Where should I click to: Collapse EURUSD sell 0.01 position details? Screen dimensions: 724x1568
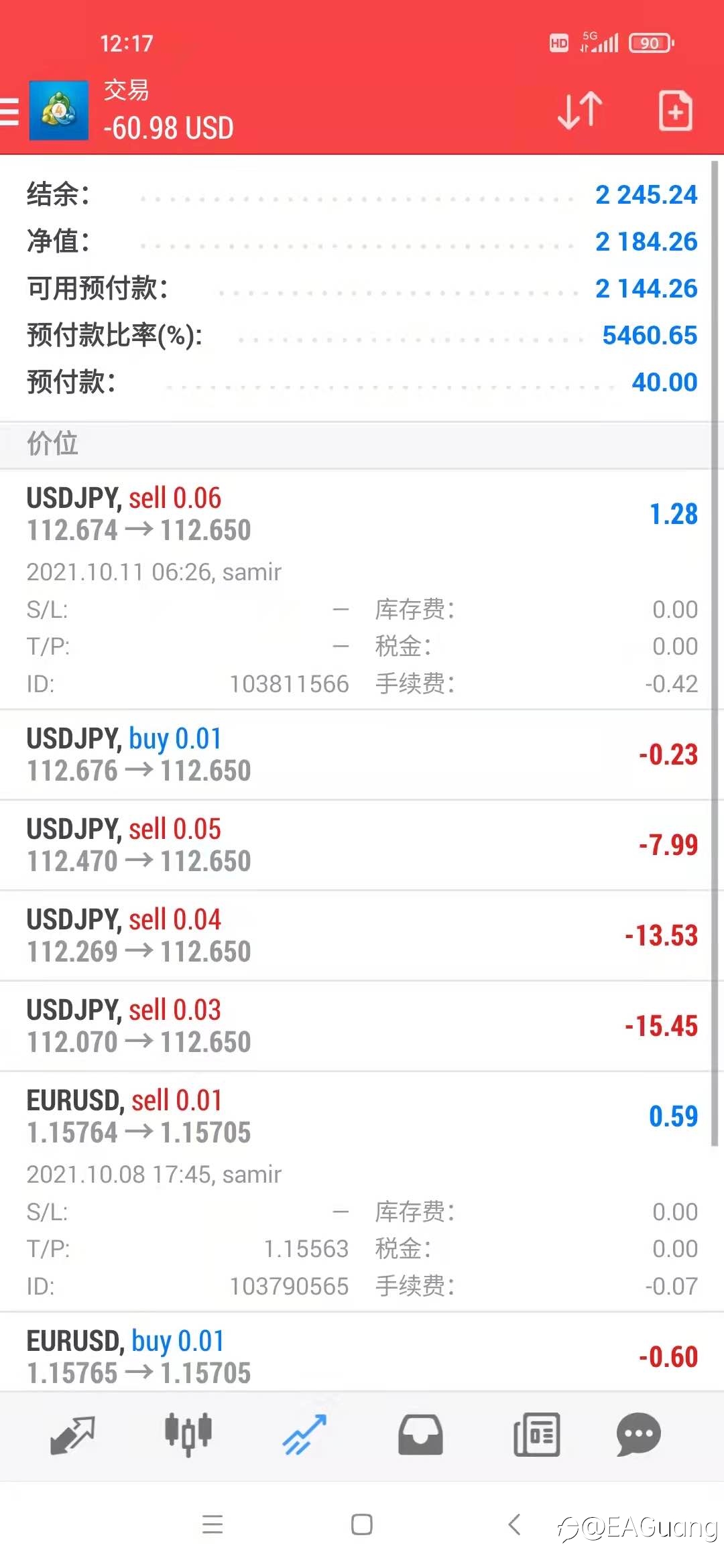coord(362,1191)
